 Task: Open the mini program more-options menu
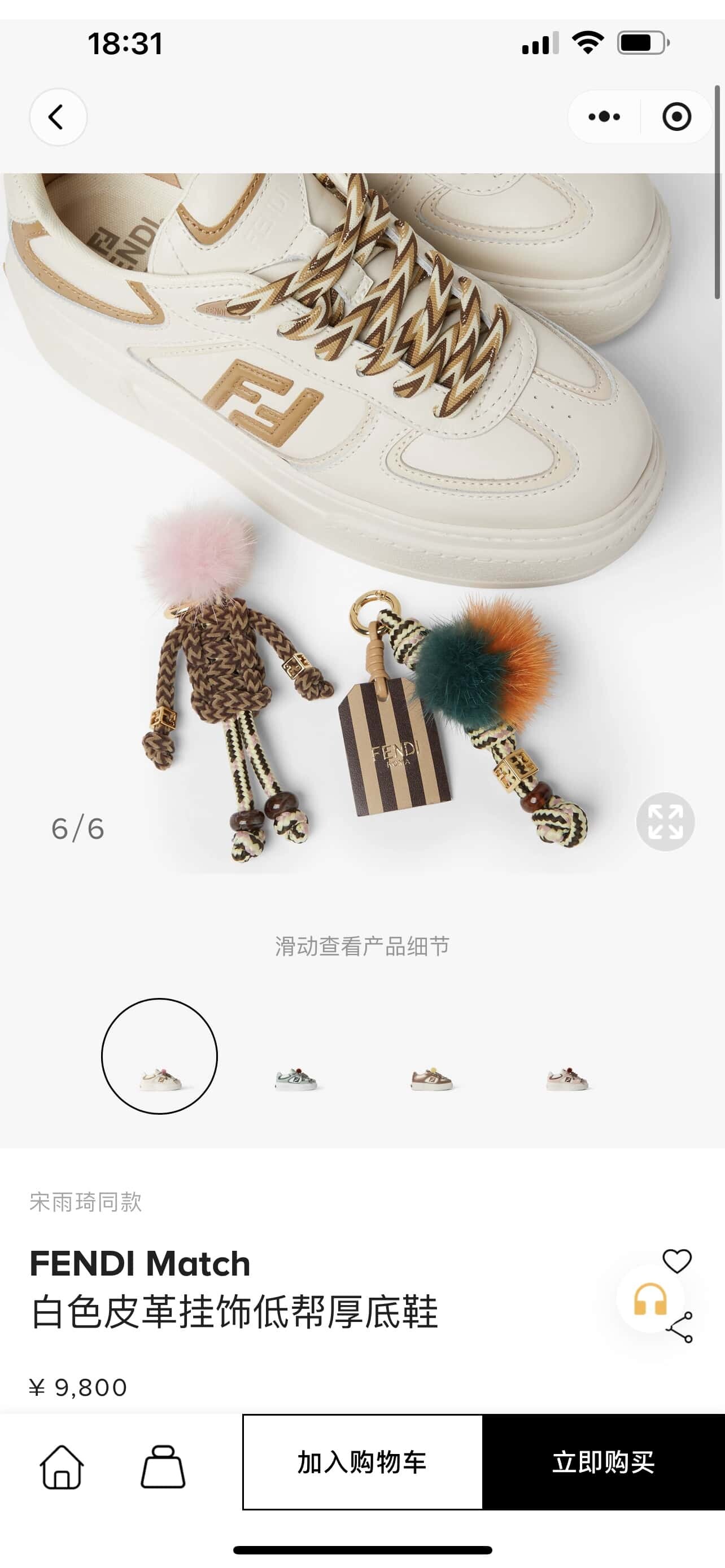(604, 117)
